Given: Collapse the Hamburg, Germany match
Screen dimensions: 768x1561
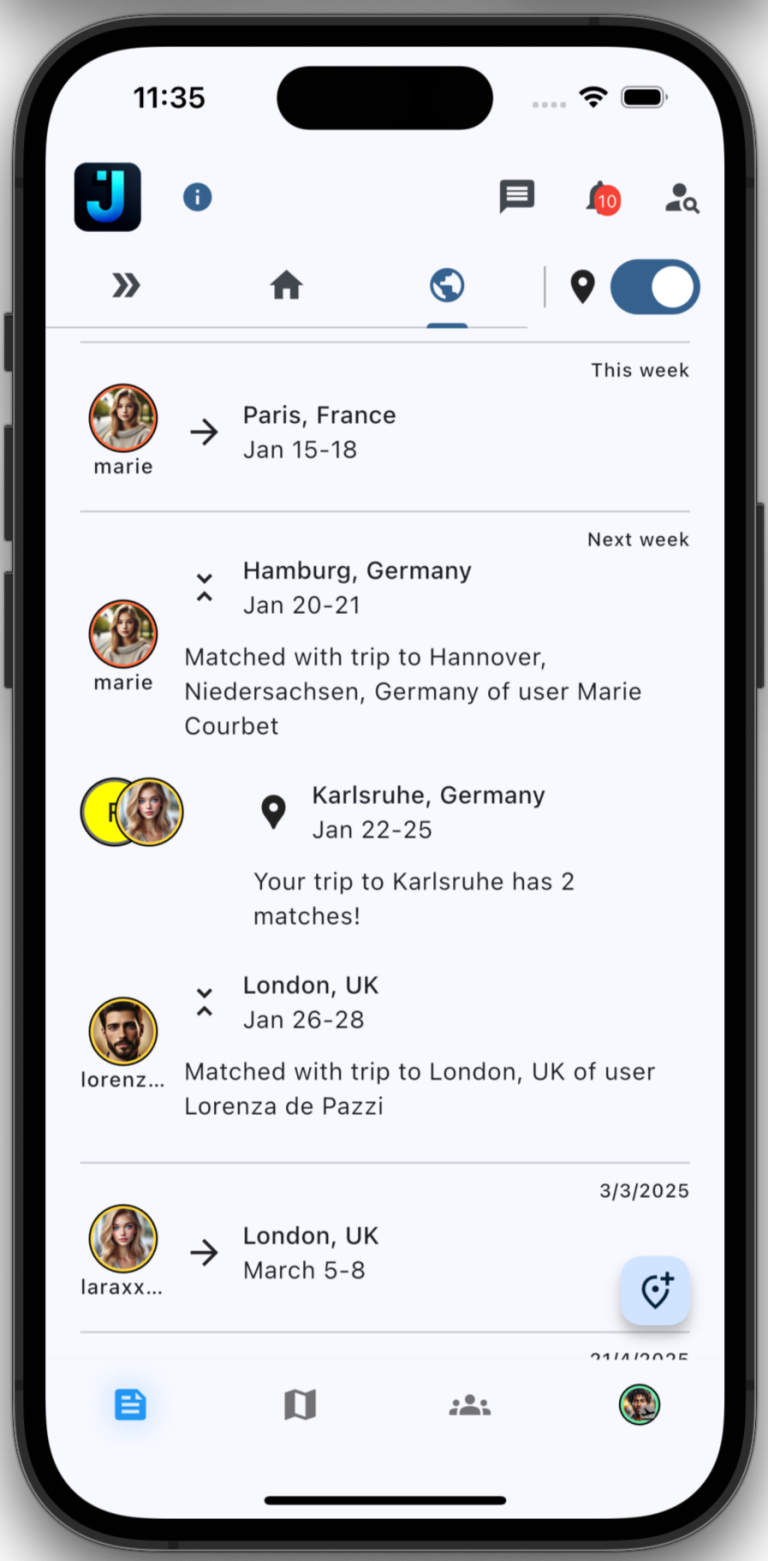Looking at the screenshot, I should point(204,587).
